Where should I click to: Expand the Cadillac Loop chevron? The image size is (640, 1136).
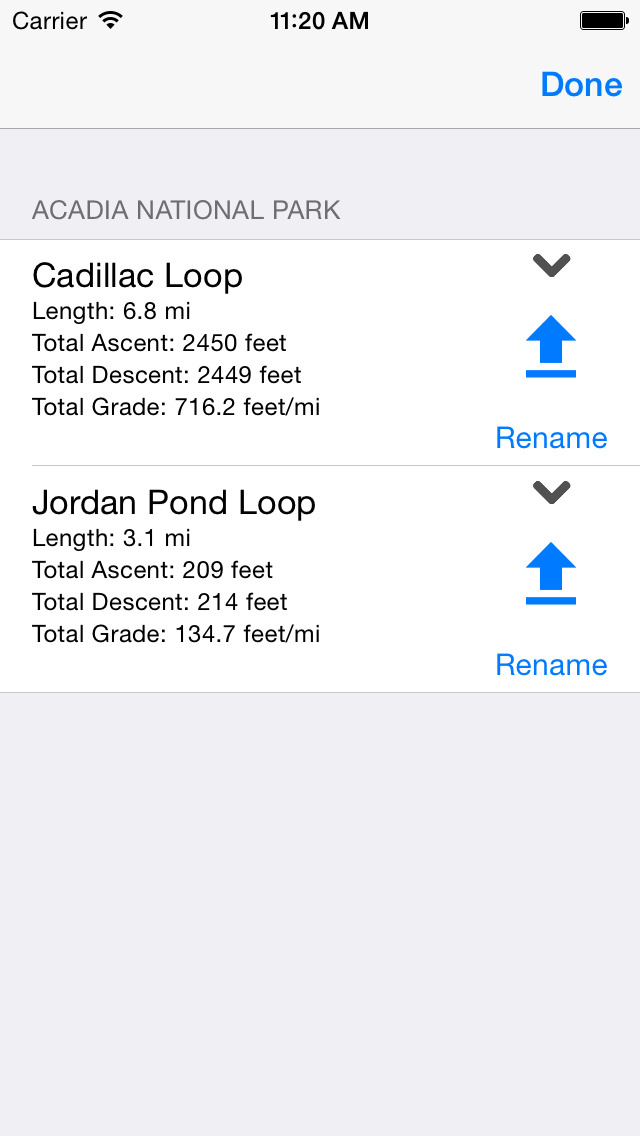tap(552, 265)
